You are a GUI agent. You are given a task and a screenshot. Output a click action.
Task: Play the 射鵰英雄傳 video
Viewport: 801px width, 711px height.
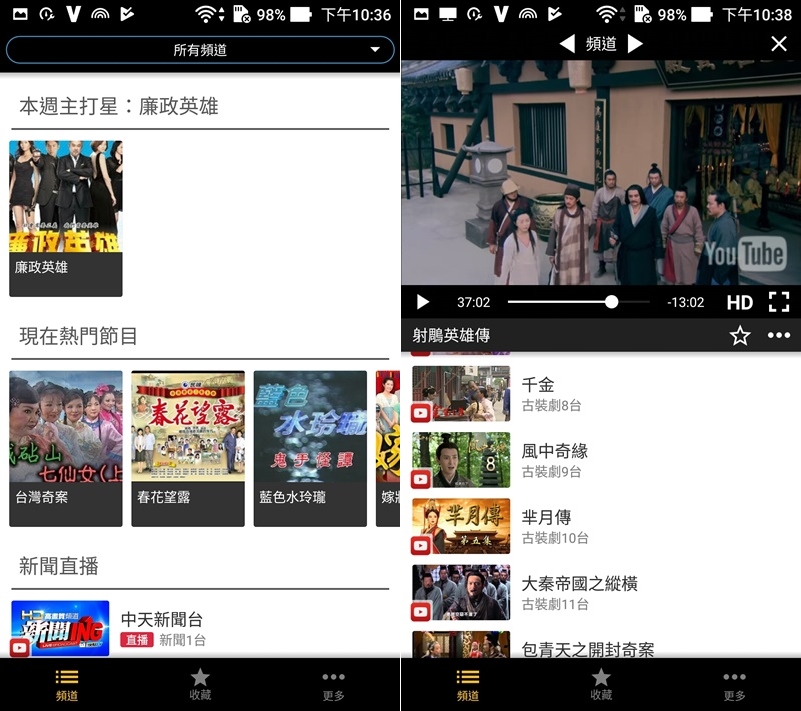click(423, 302)
